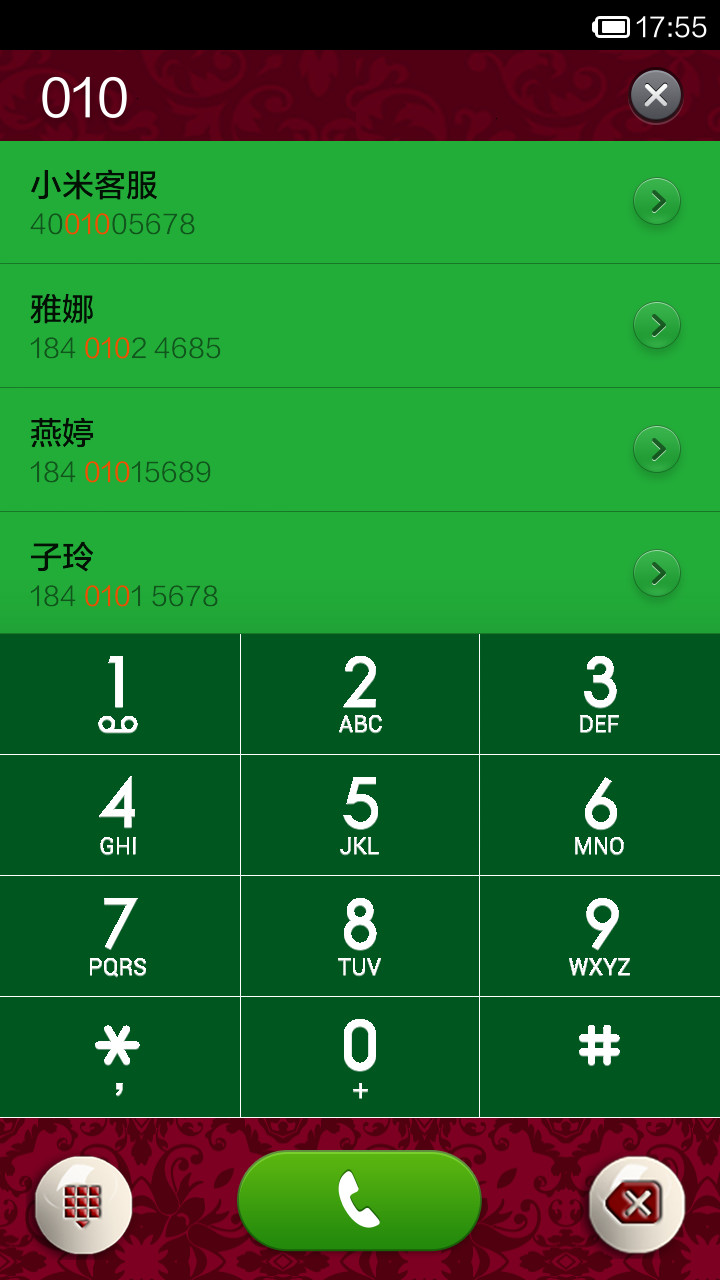This screenshot has height=1280, width=720.
Task: Tap the 5 JKL key
Action: pyautogui.click(x=360, y=815)
